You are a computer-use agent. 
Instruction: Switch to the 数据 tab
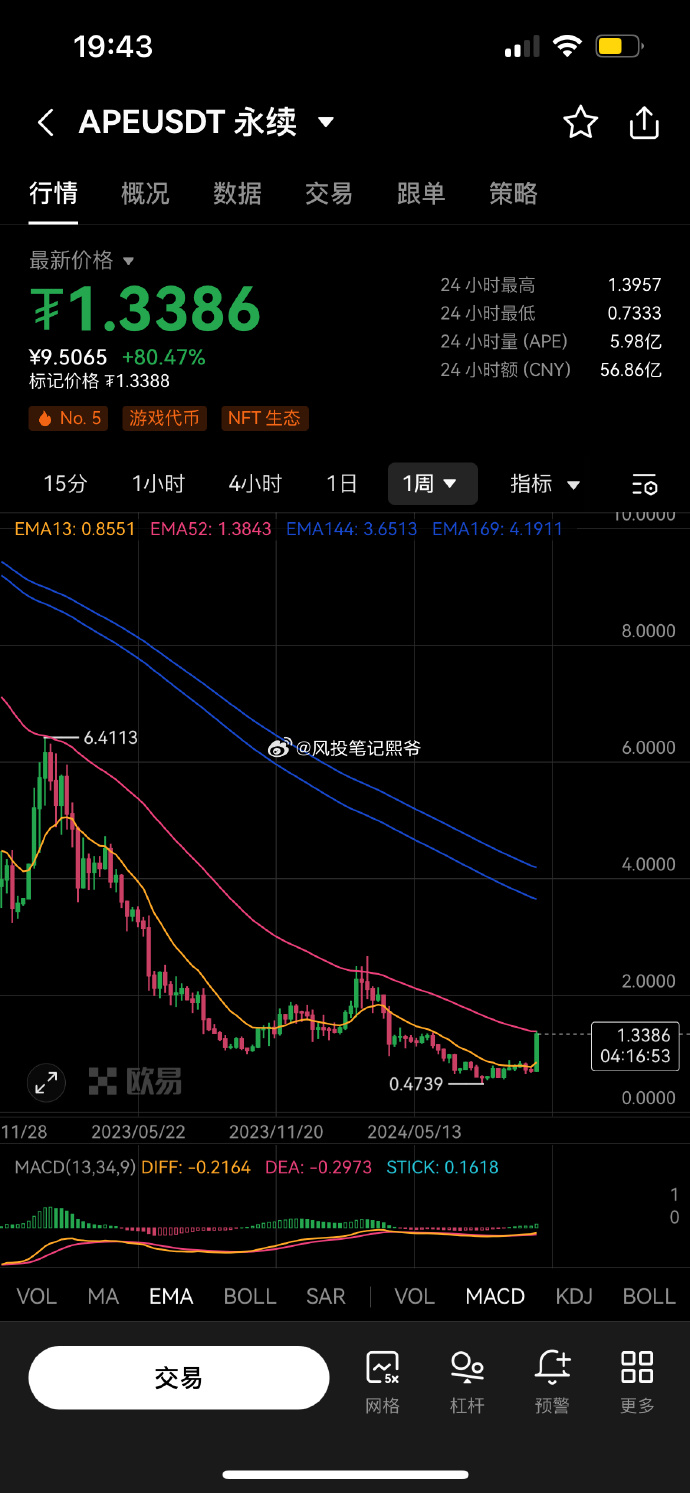(x=237, y=193)
